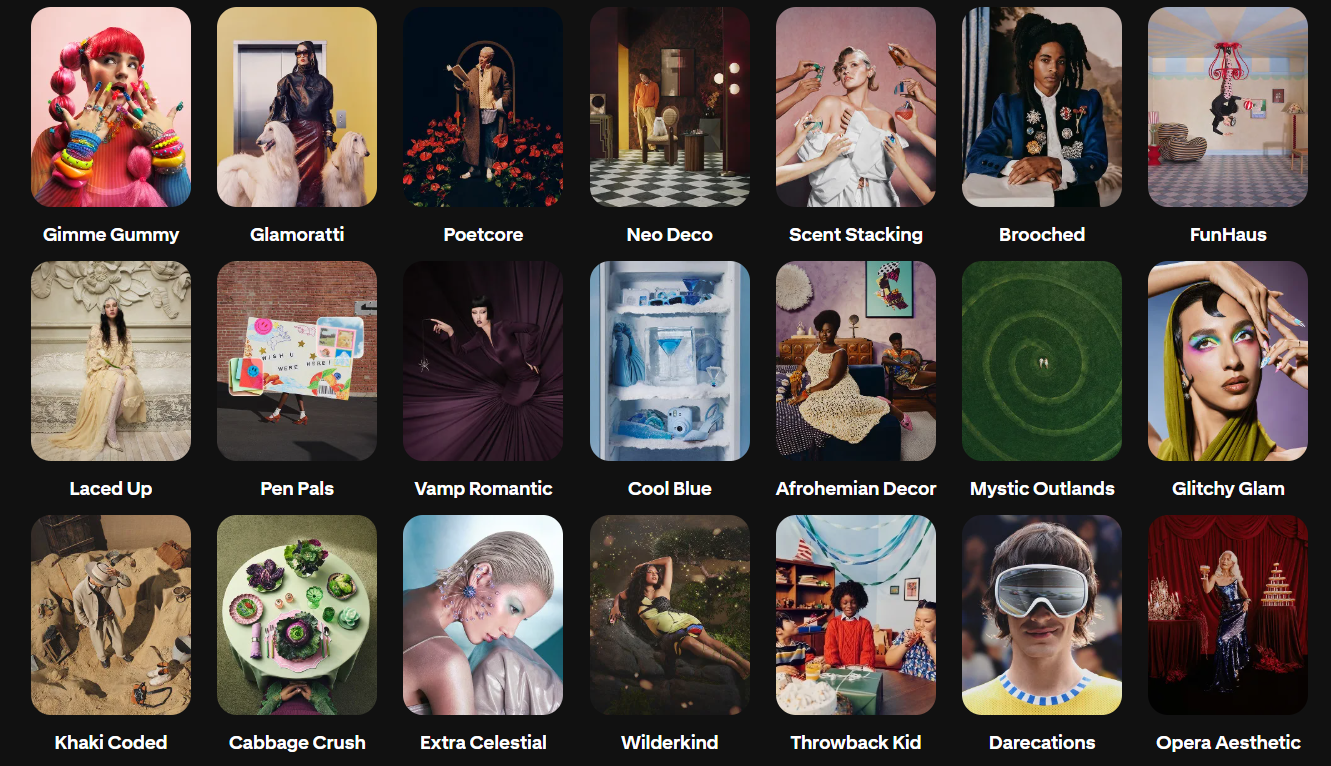Open the Mystic Outlands card
The height and width of the screenshot is (766, 1331).
pyautogui.click(x=1042, y=361)
